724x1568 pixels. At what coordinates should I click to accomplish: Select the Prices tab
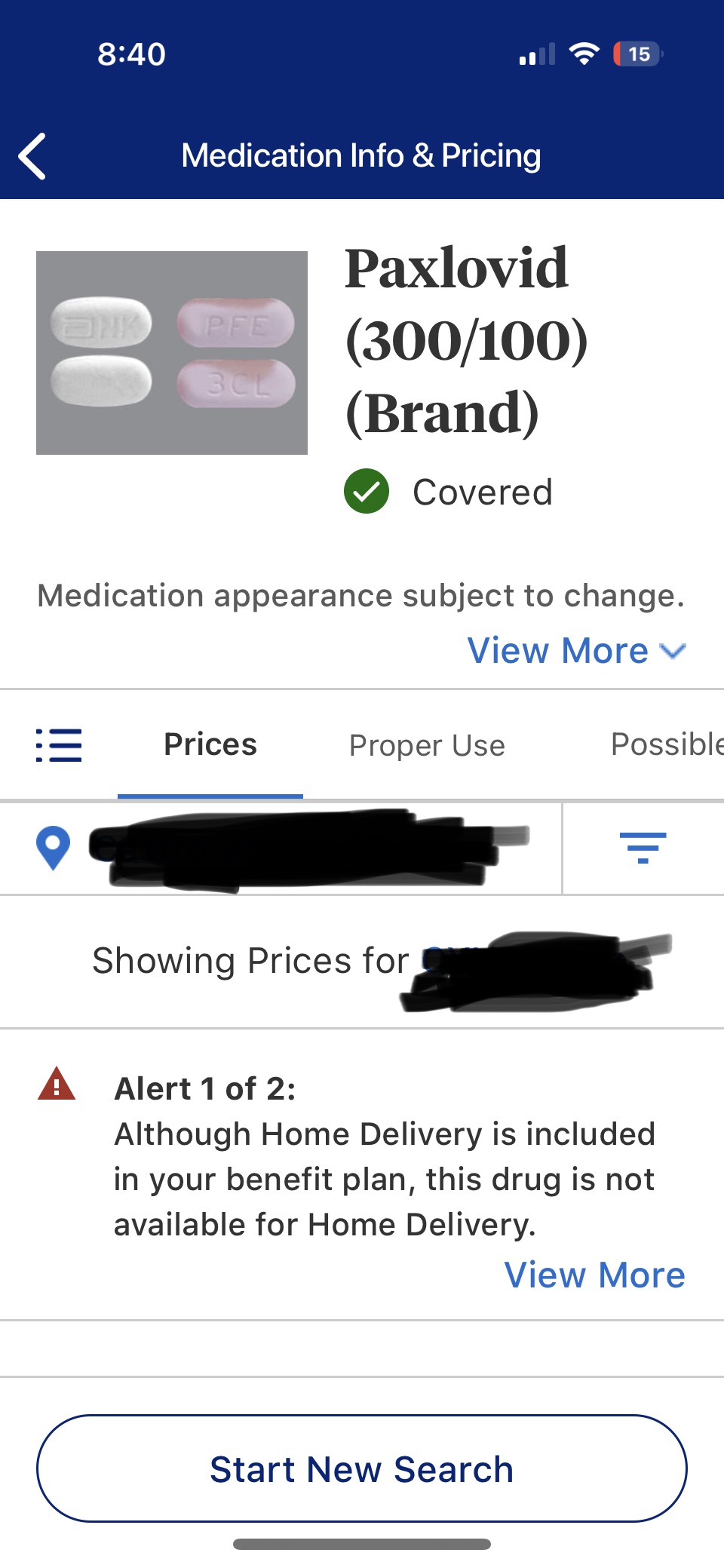210,745
